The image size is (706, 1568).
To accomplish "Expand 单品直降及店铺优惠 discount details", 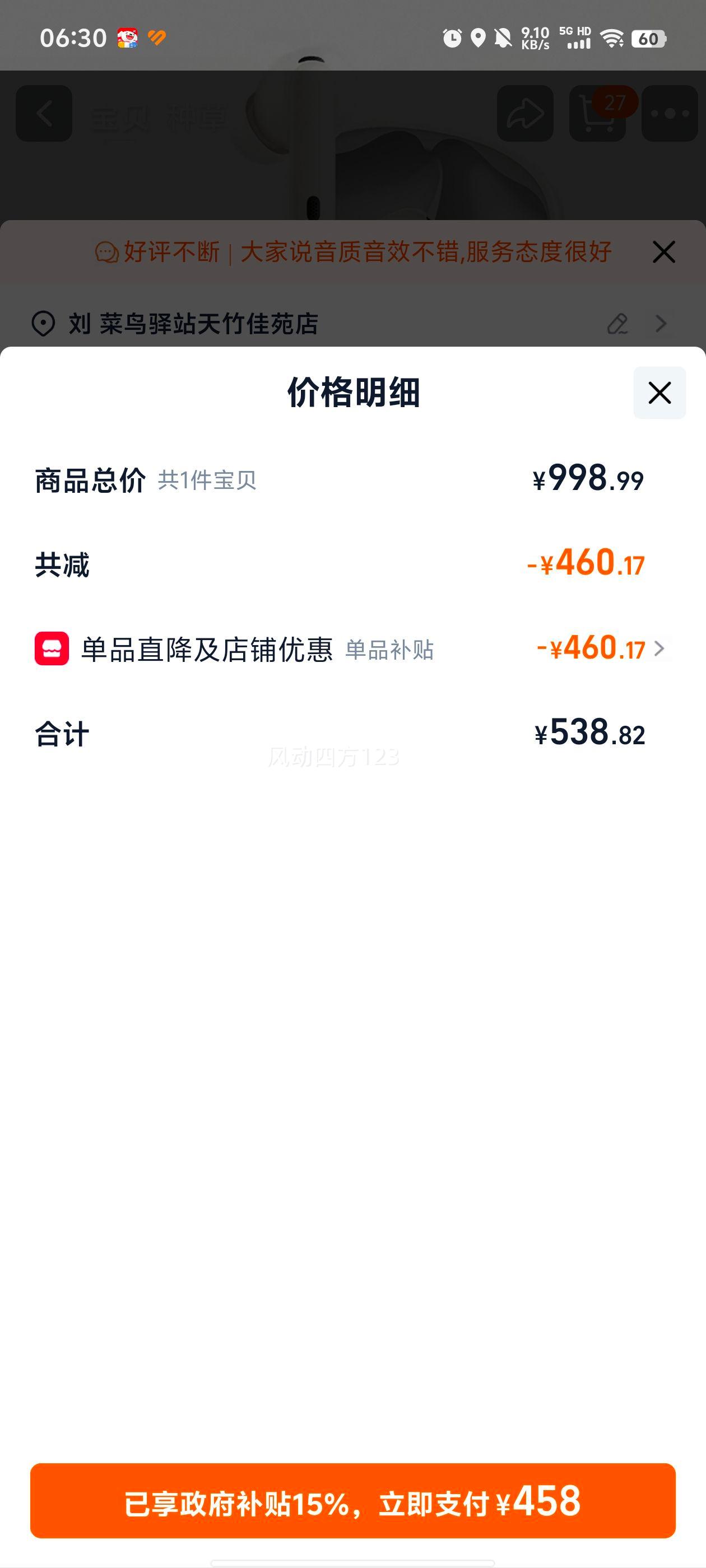I will [658, 649].
